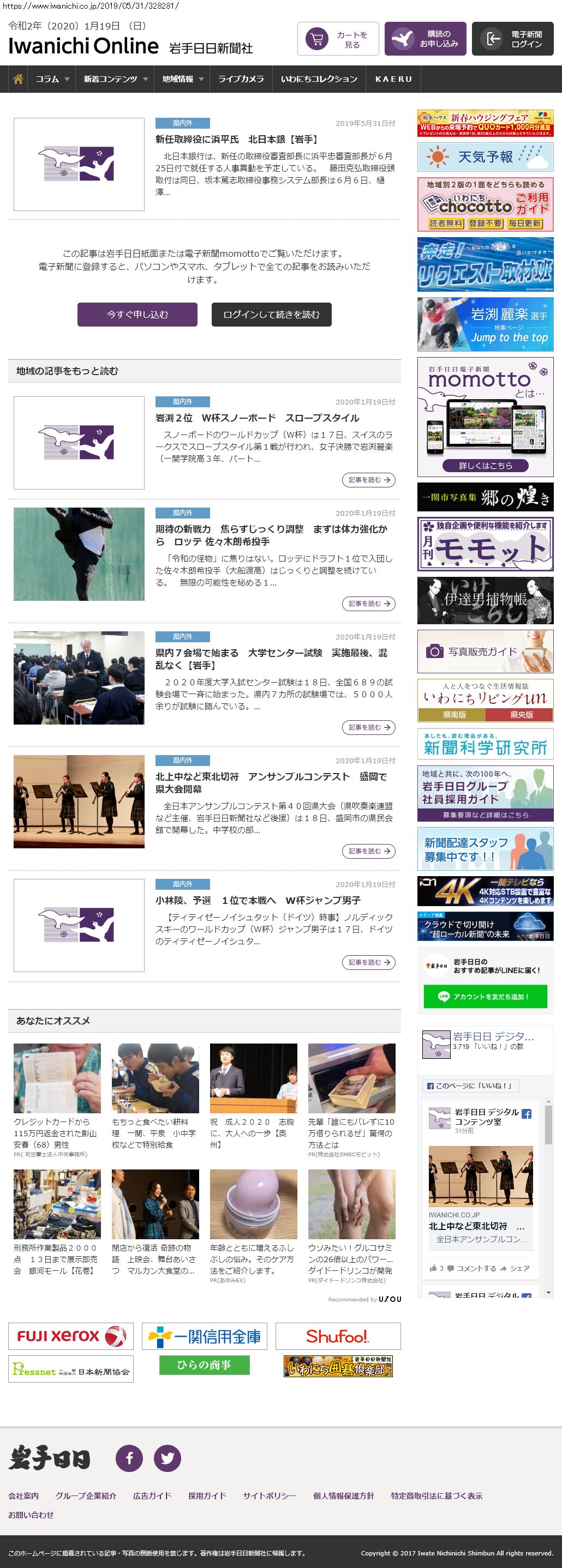The height and width of the screenshot is (1568, 562).
Task: Tap 購読のお申し込み subscription button
Action: tap(425, 39)
